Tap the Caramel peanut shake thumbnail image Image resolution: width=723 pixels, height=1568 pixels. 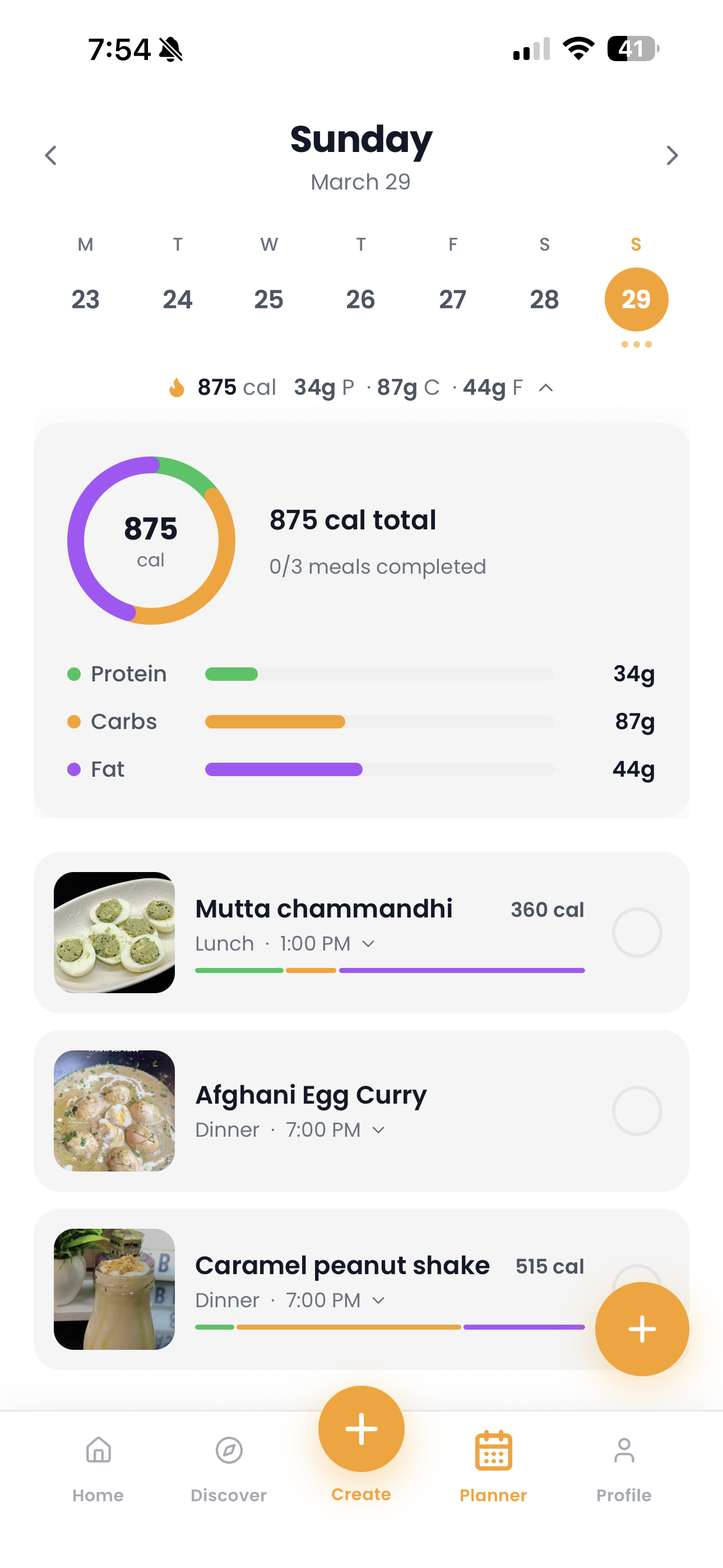click(114, 1290)
